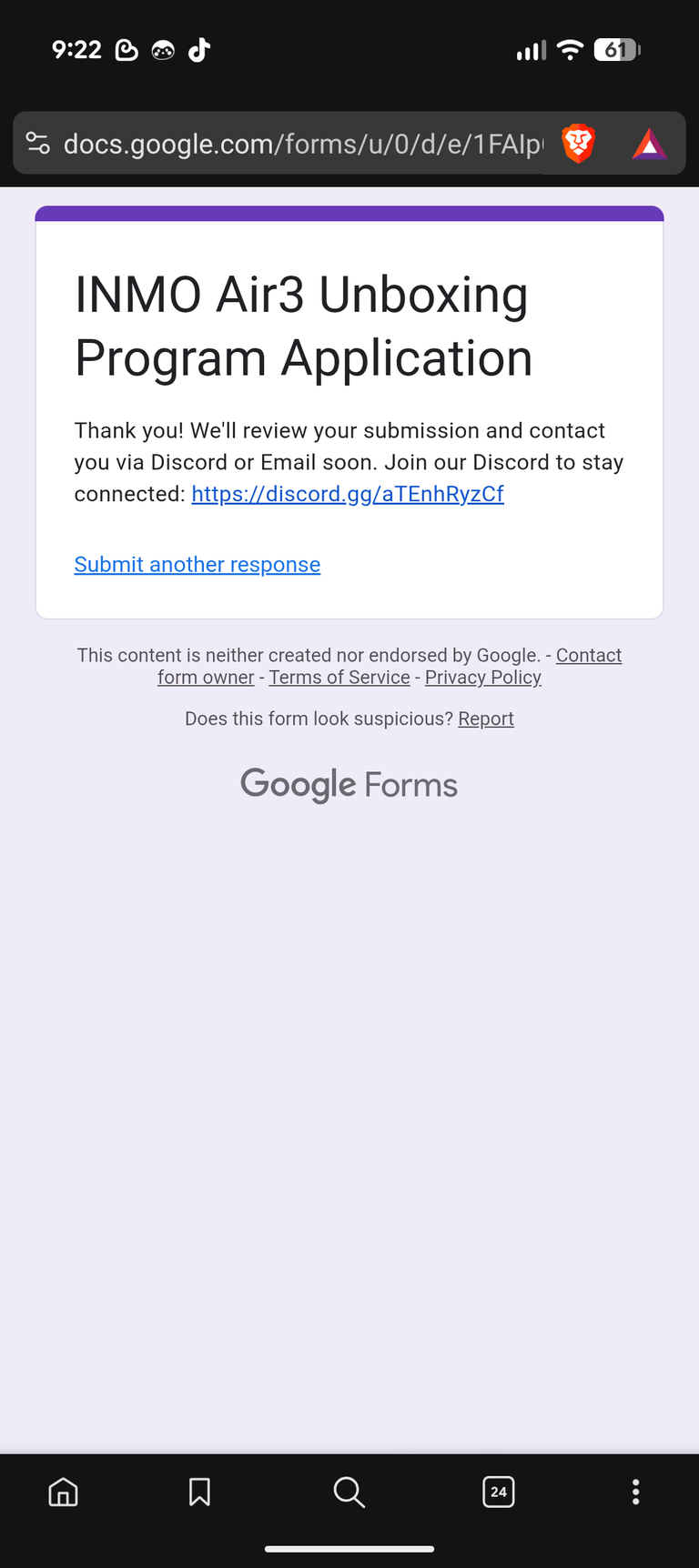Submit another response
This screenshot has height=1568, width=699.
(x=198, y=565)
